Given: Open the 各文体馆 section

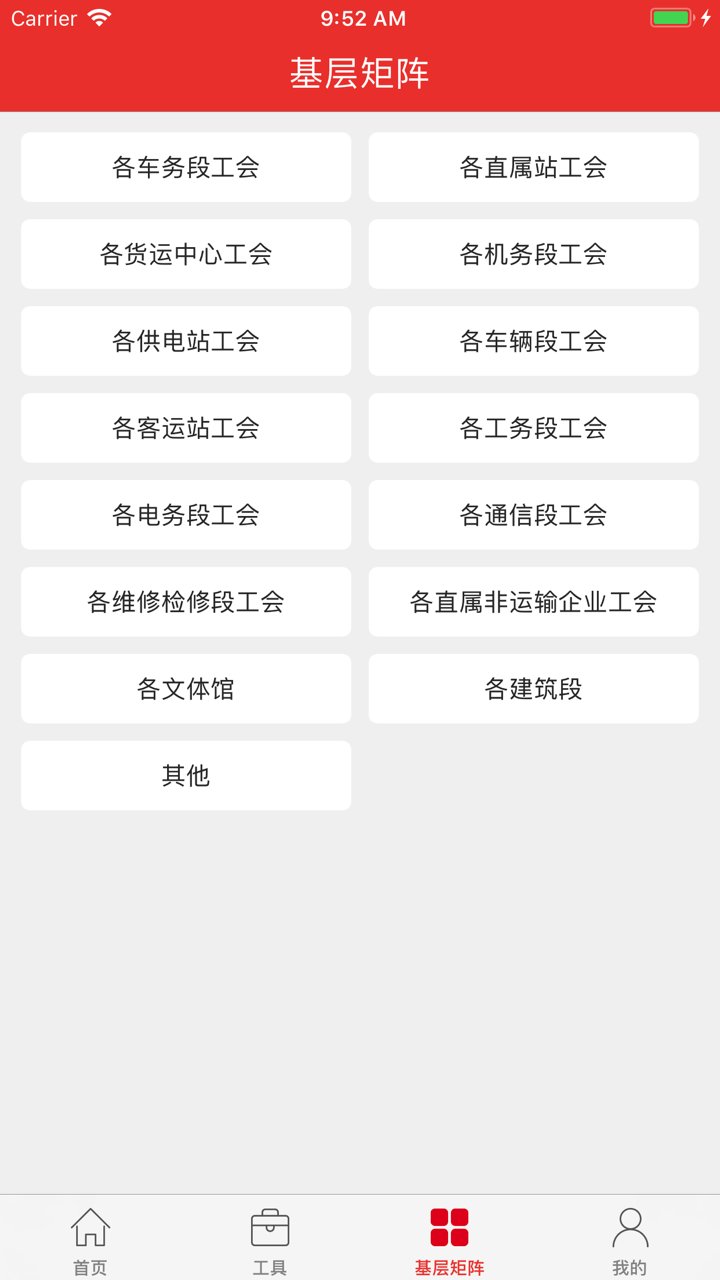Looking at the screenshot, I should pos(185,688).
